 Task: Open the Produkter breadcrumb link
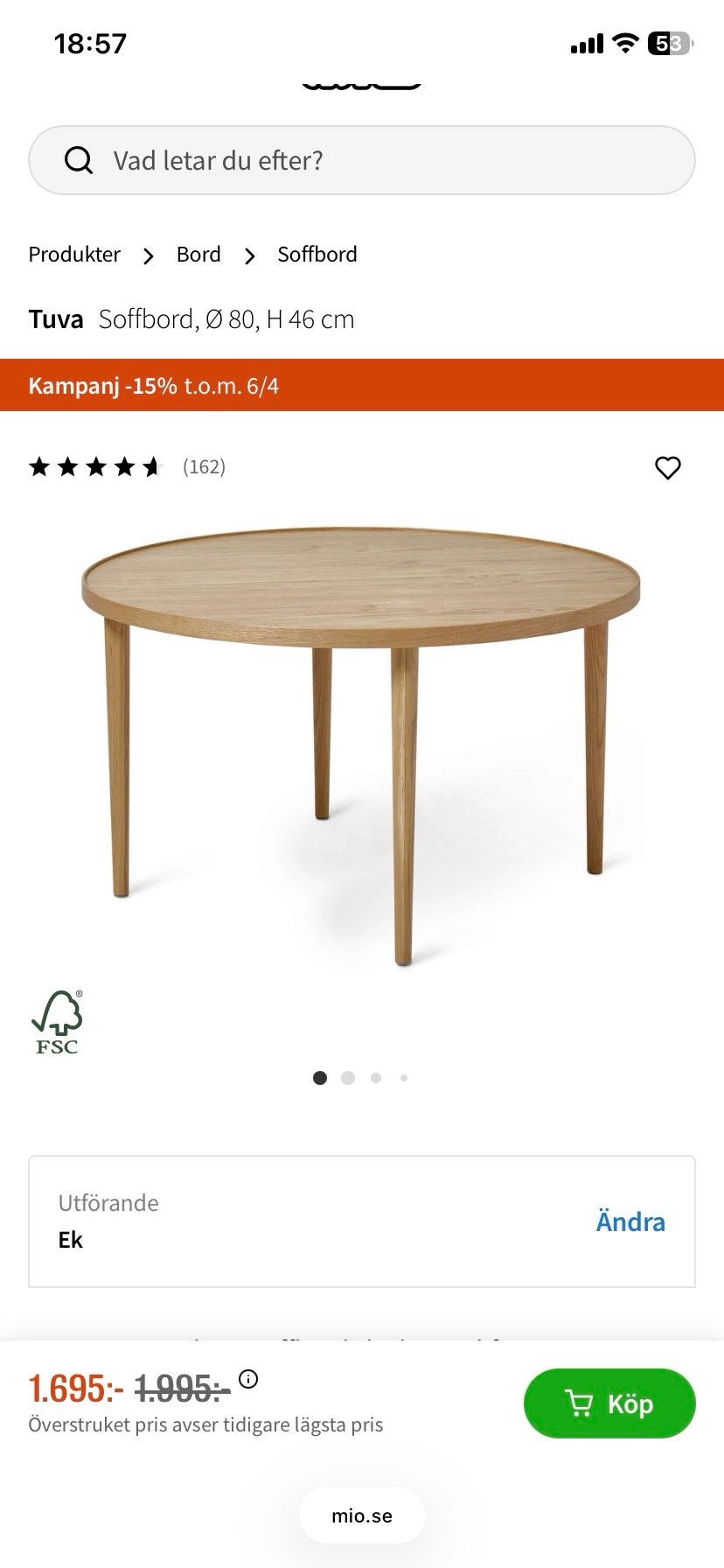point(74,255)
